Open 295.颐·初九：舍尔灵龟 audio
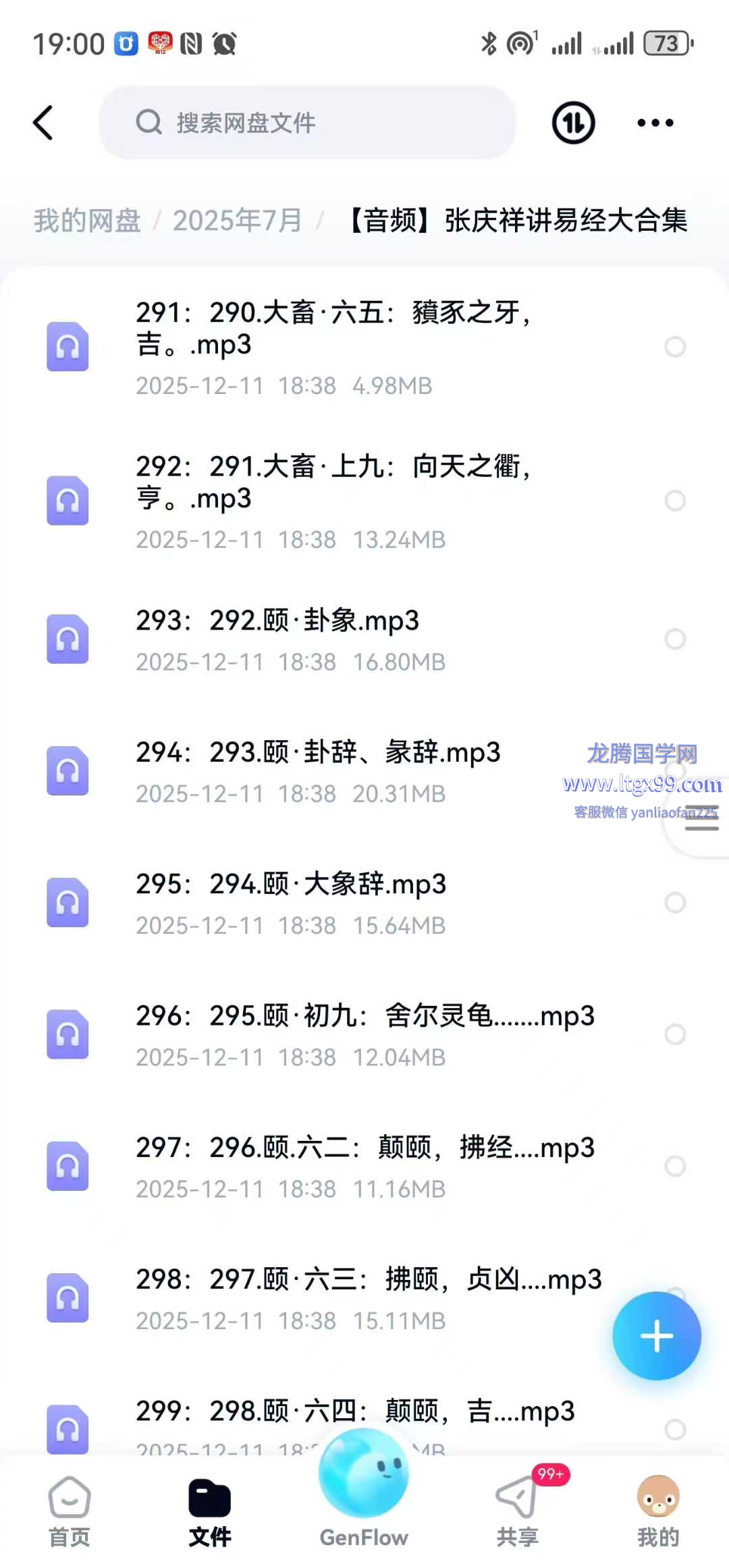The height and width of the screenshot is (1568, 729). click(364, 1016)
